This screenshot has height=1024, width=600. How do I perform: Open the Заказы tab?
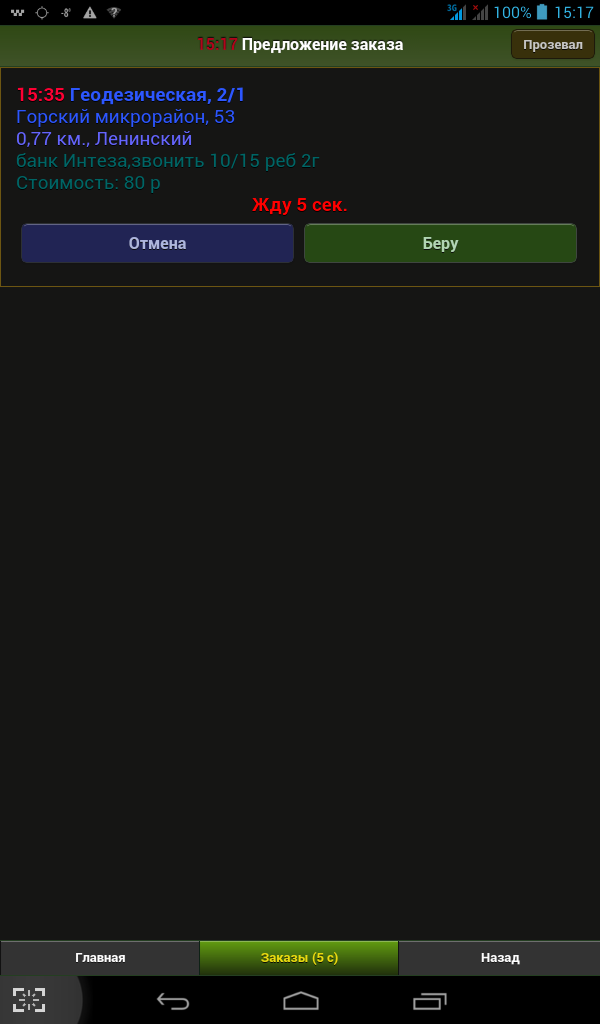[299, 958]
